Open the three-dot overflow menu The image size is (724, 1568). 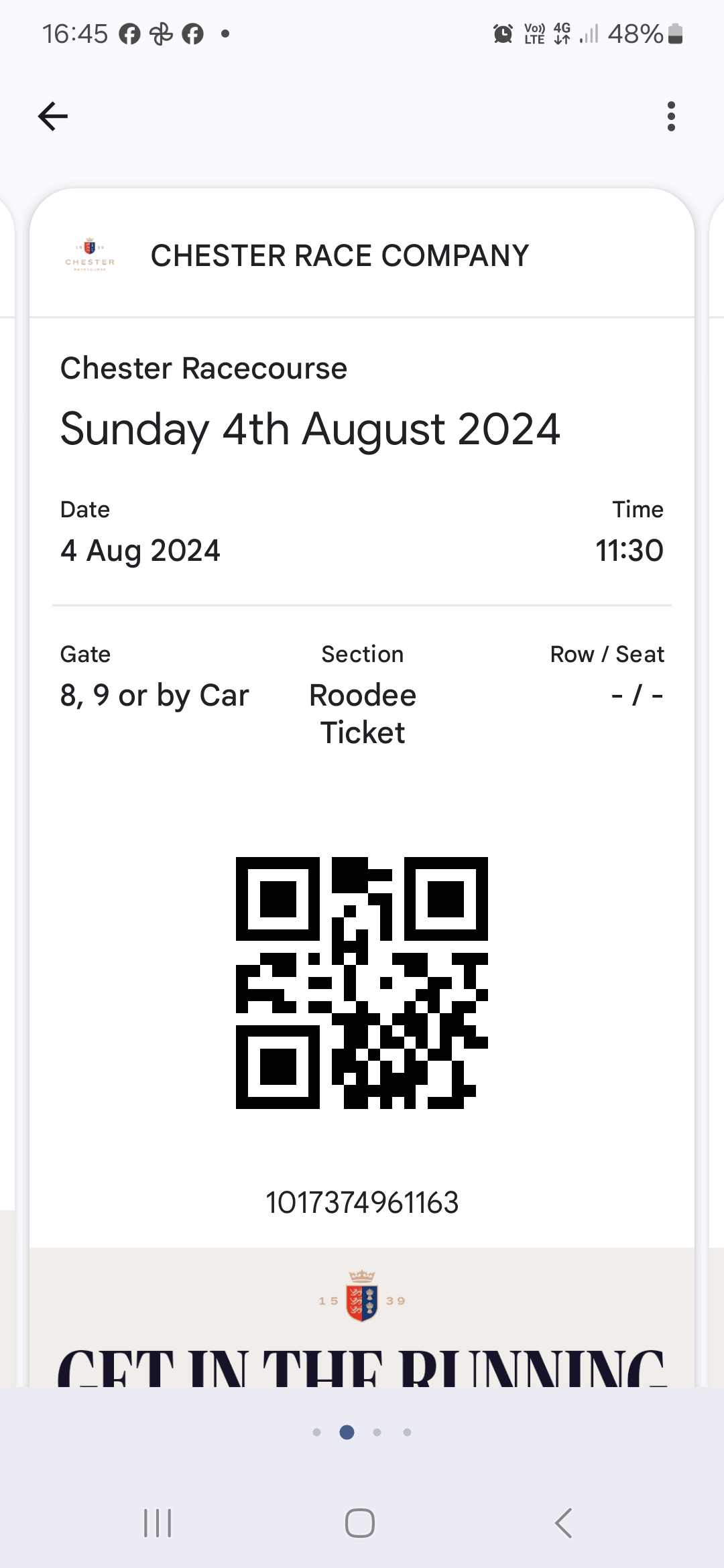(x=671, y=117)
